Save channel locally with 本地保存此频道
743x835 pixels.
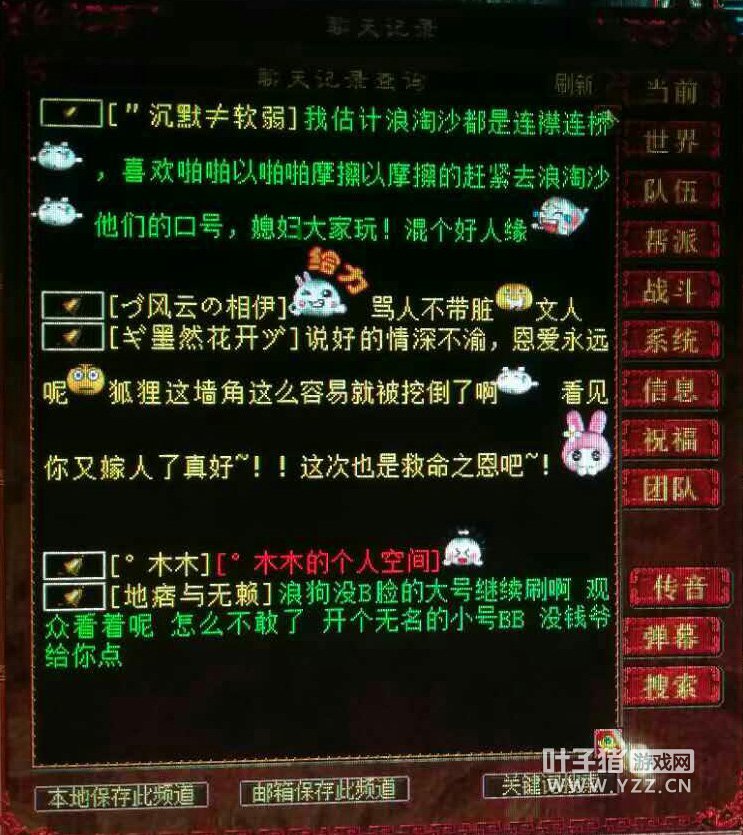(121, 796)
